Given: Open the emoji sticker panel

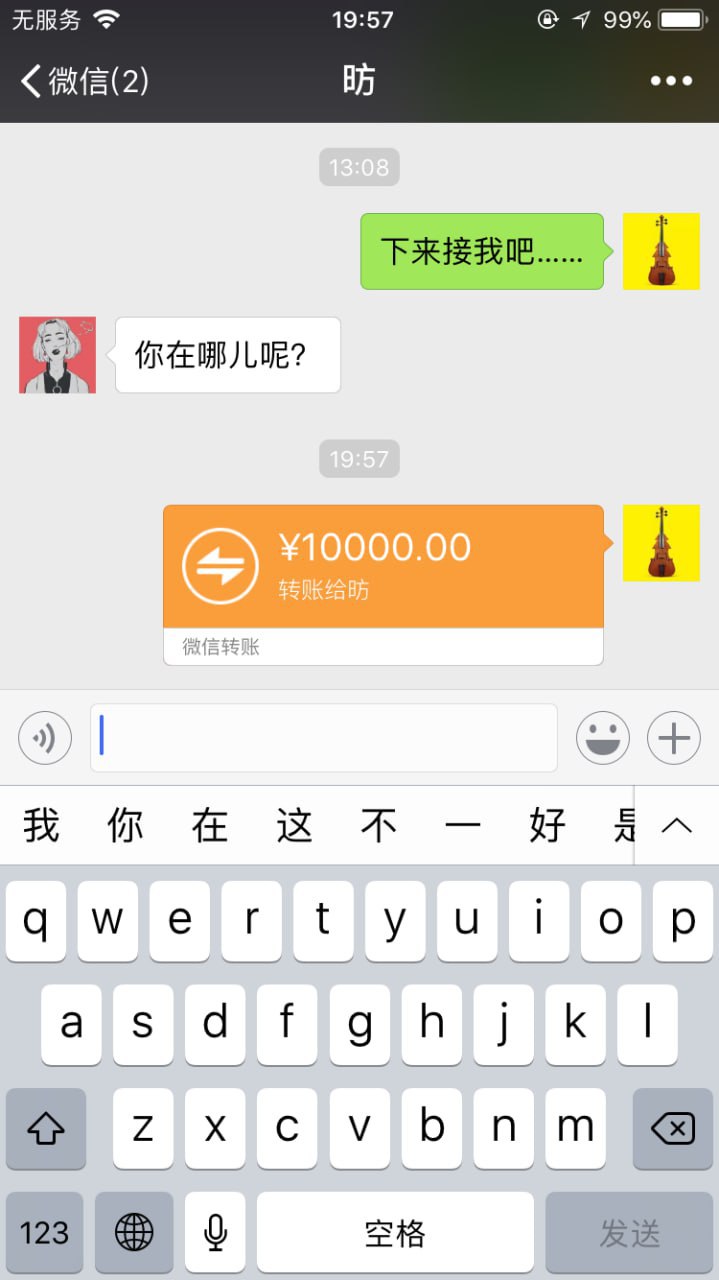Looking at the screenshot, I should 602,738.
